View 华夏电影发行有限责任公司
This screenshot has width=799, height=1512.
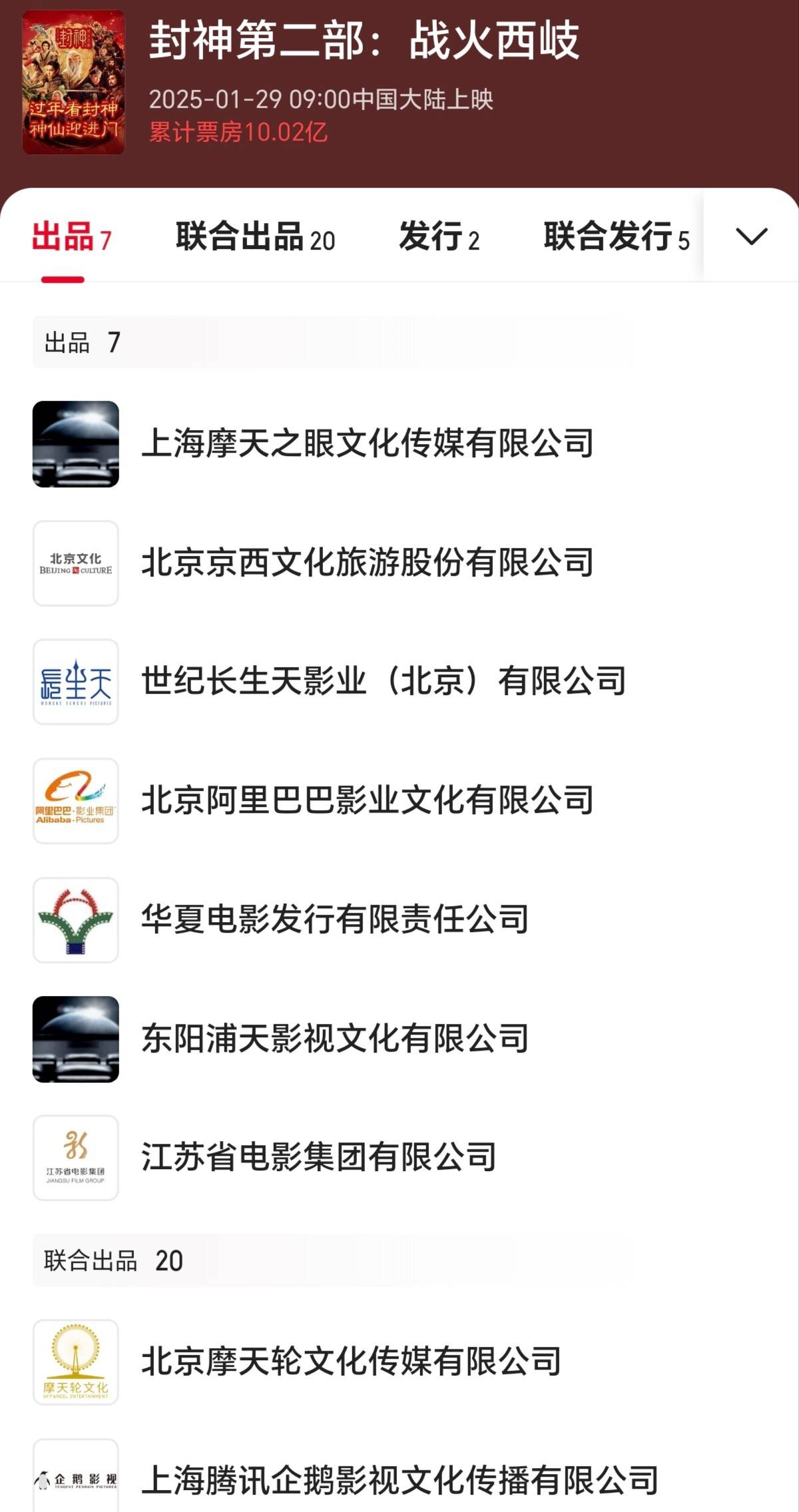[x=335, y=920]
